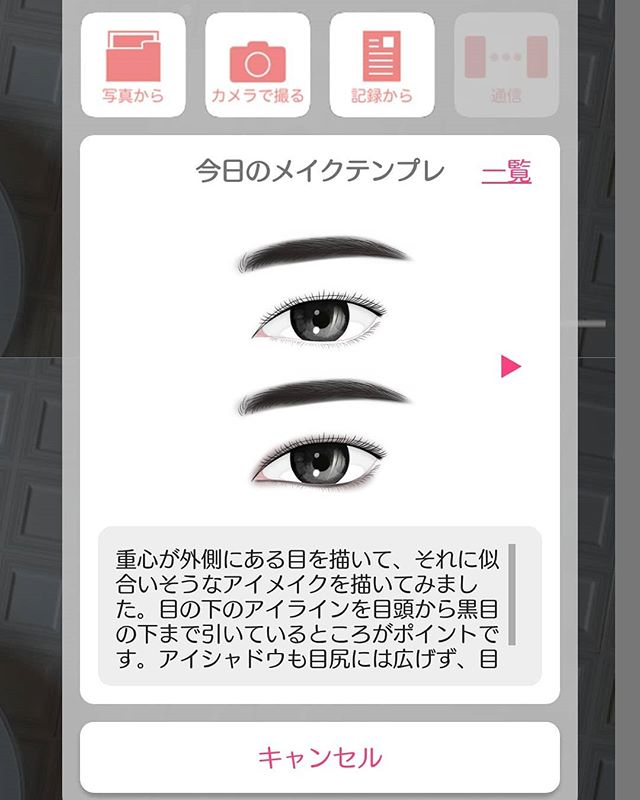The height and width of the screenshot is (800, 640).
Task: Open the 一覧 template list link
Action: (x=506, y=172)
